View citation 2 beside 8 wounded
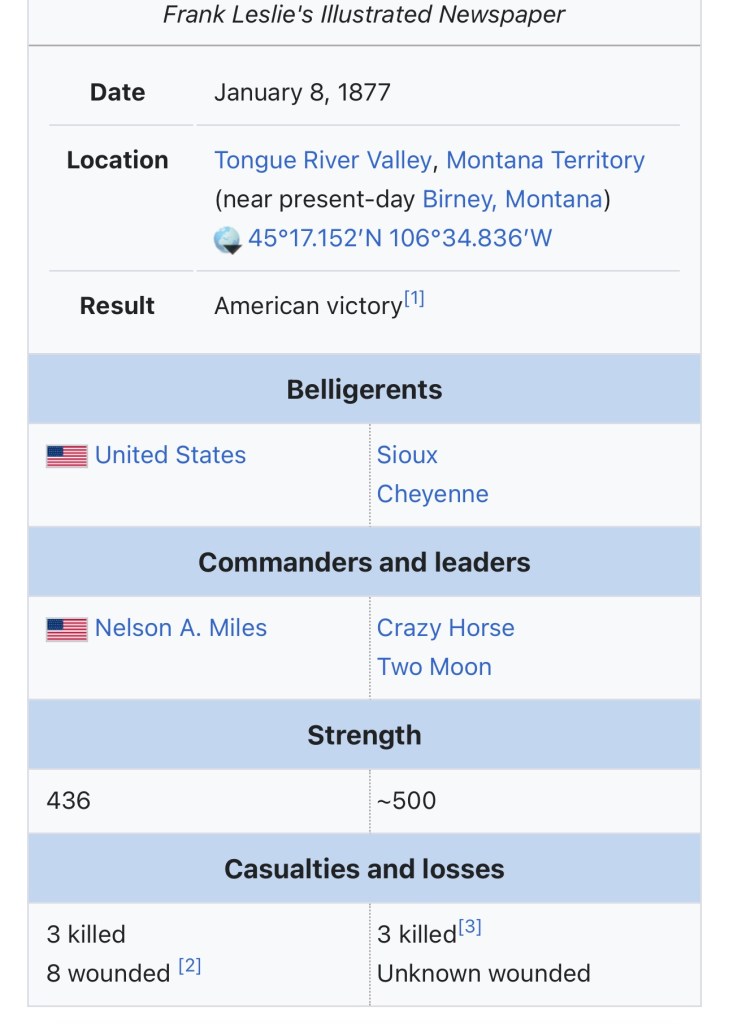The height and width of the screenshot is (1024, 729). (190, 966)
